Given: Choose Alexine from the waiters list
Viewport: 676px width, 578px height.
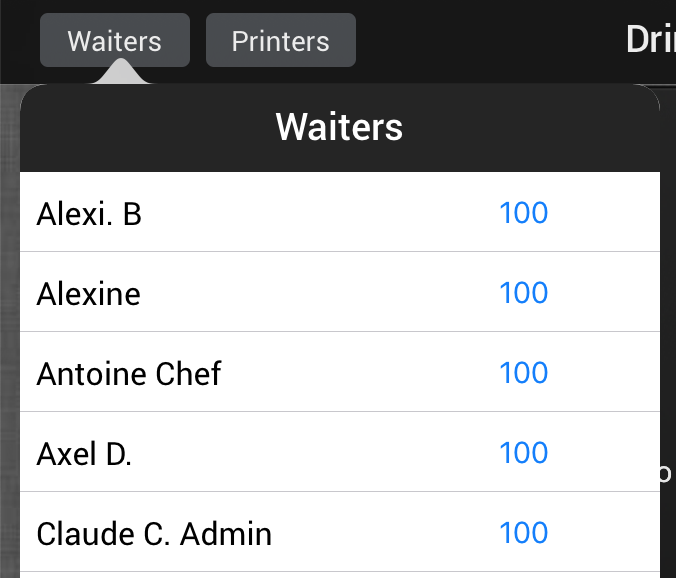Looking at the screenshot, I should (x=340, y=293).
